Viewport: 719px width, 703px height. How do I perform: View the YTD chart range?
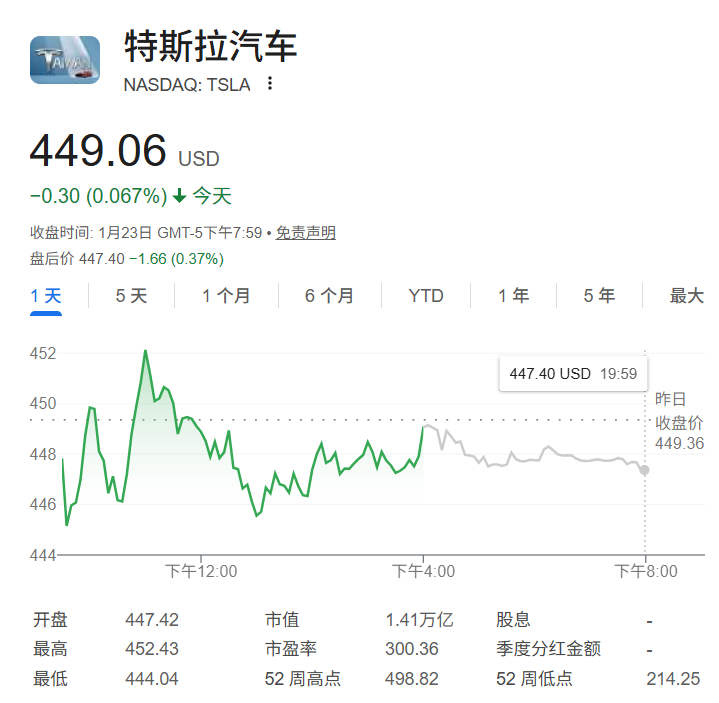click(426, 296)
